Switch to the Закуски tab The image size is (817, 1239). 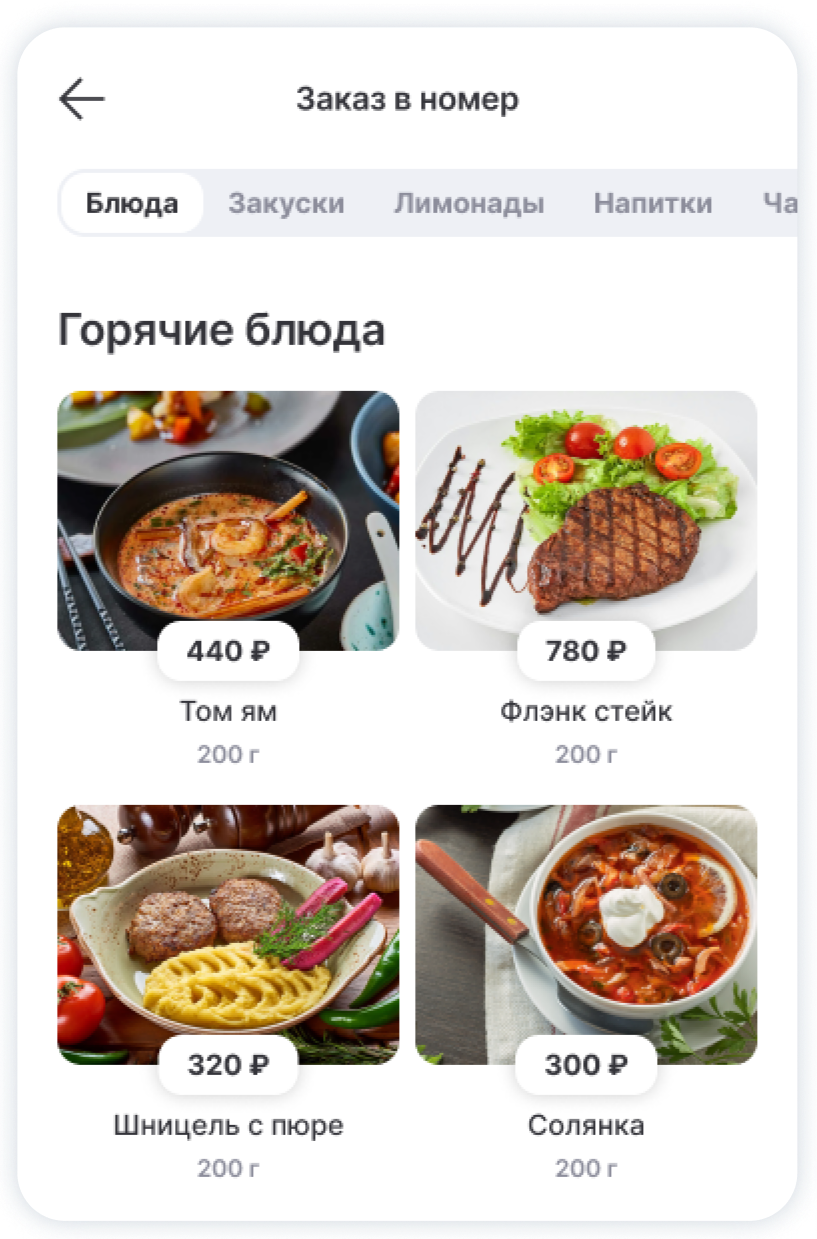(286, 204)
